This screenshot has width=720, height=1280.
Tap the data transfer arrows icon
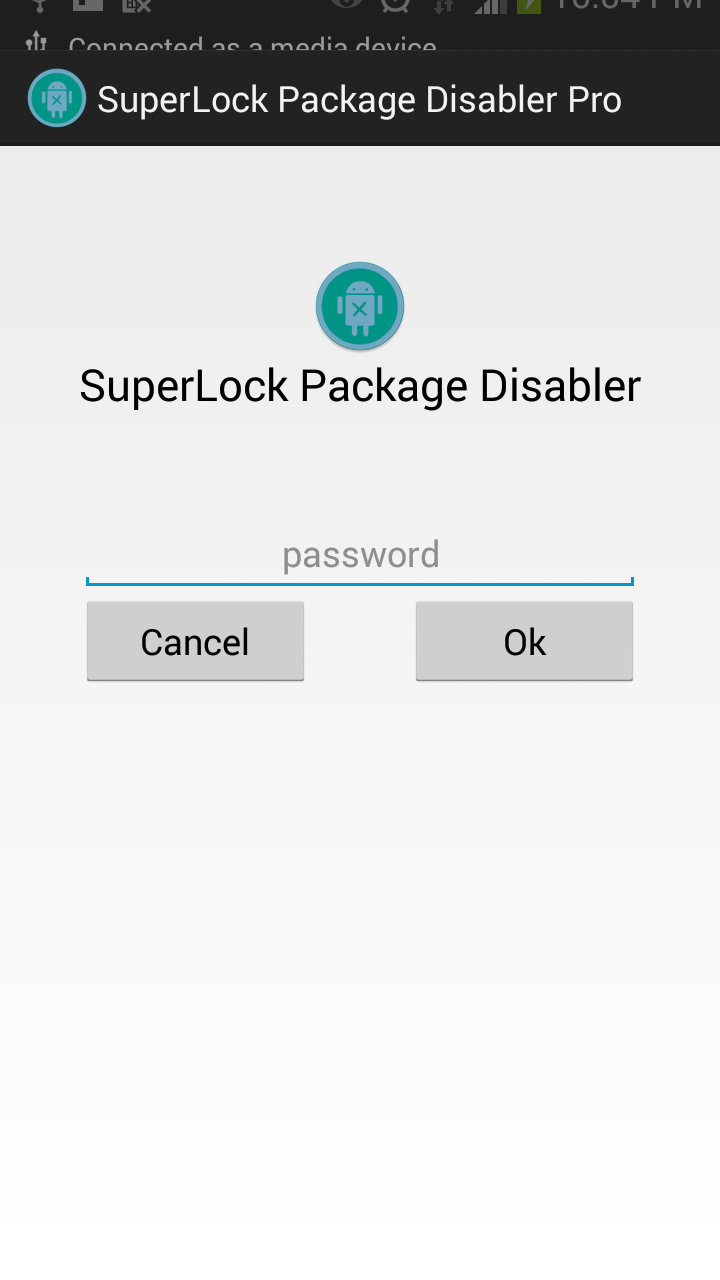tap(445, 8)
